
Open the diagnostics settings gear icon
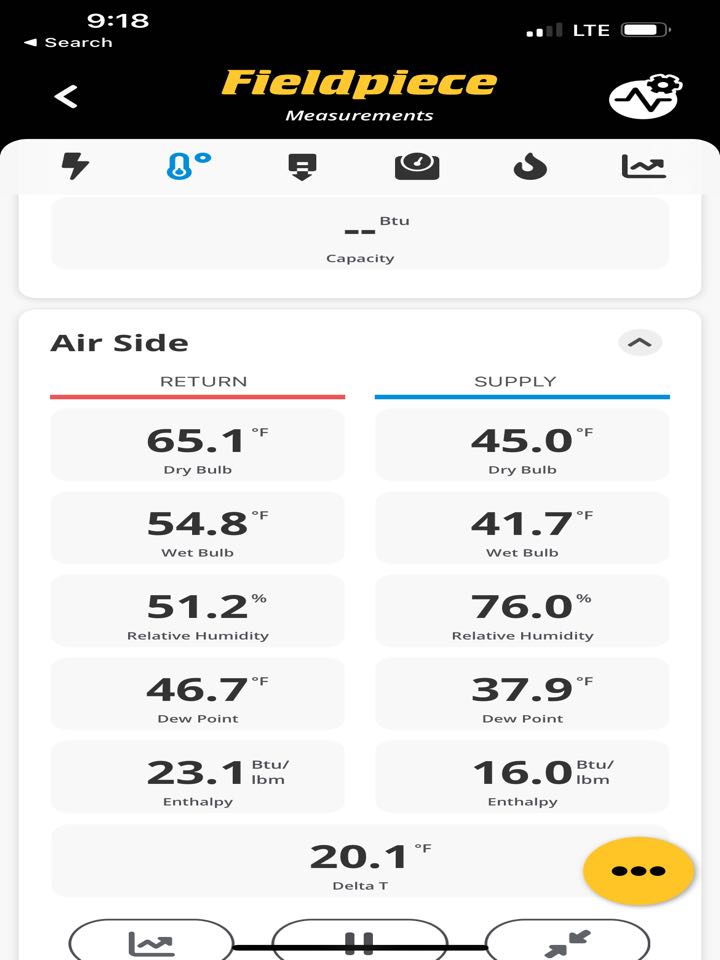coord(645,96)
